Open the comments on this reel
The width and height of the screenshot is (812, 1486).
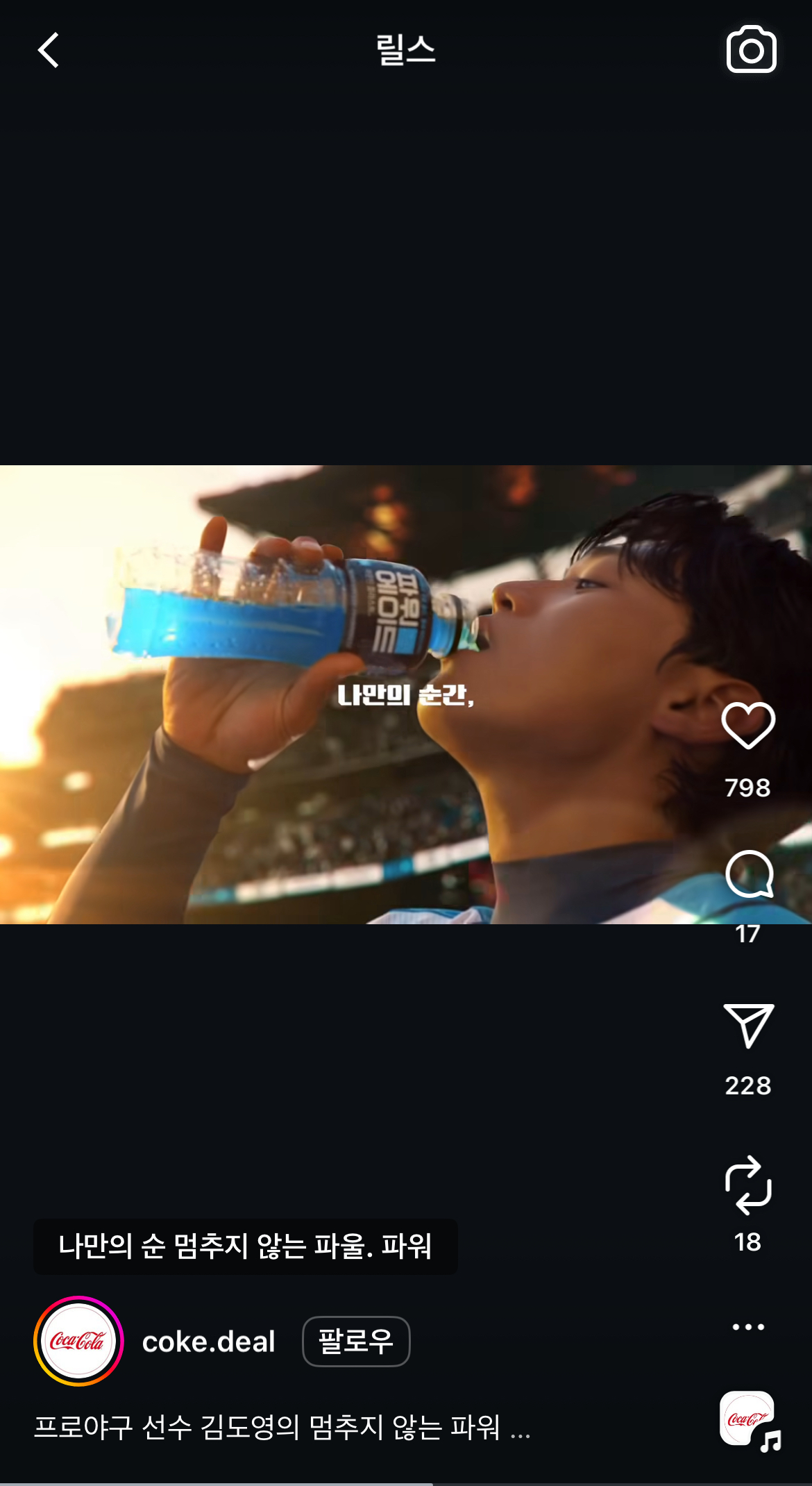click(x=749, y=874)
